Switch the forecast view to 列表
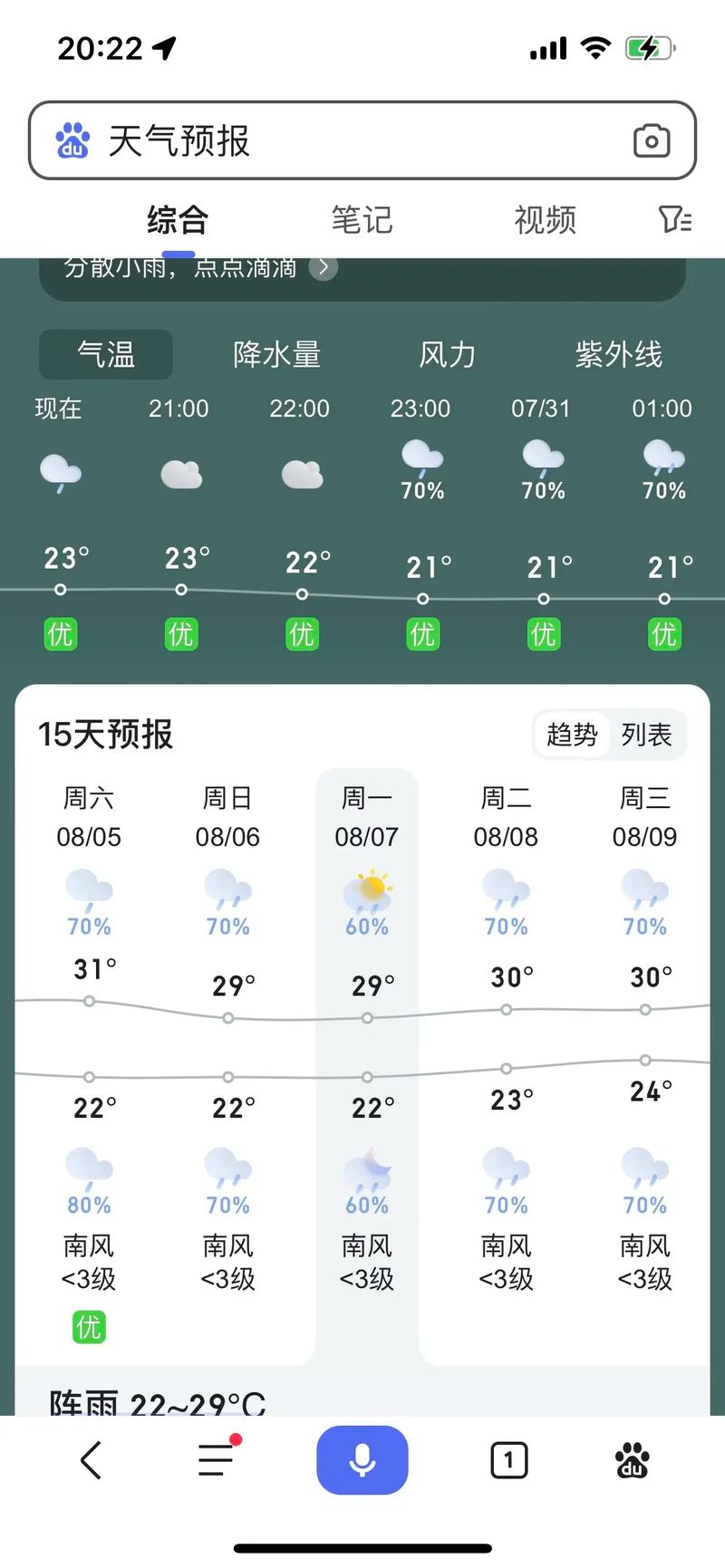 [x=646, y=735]
